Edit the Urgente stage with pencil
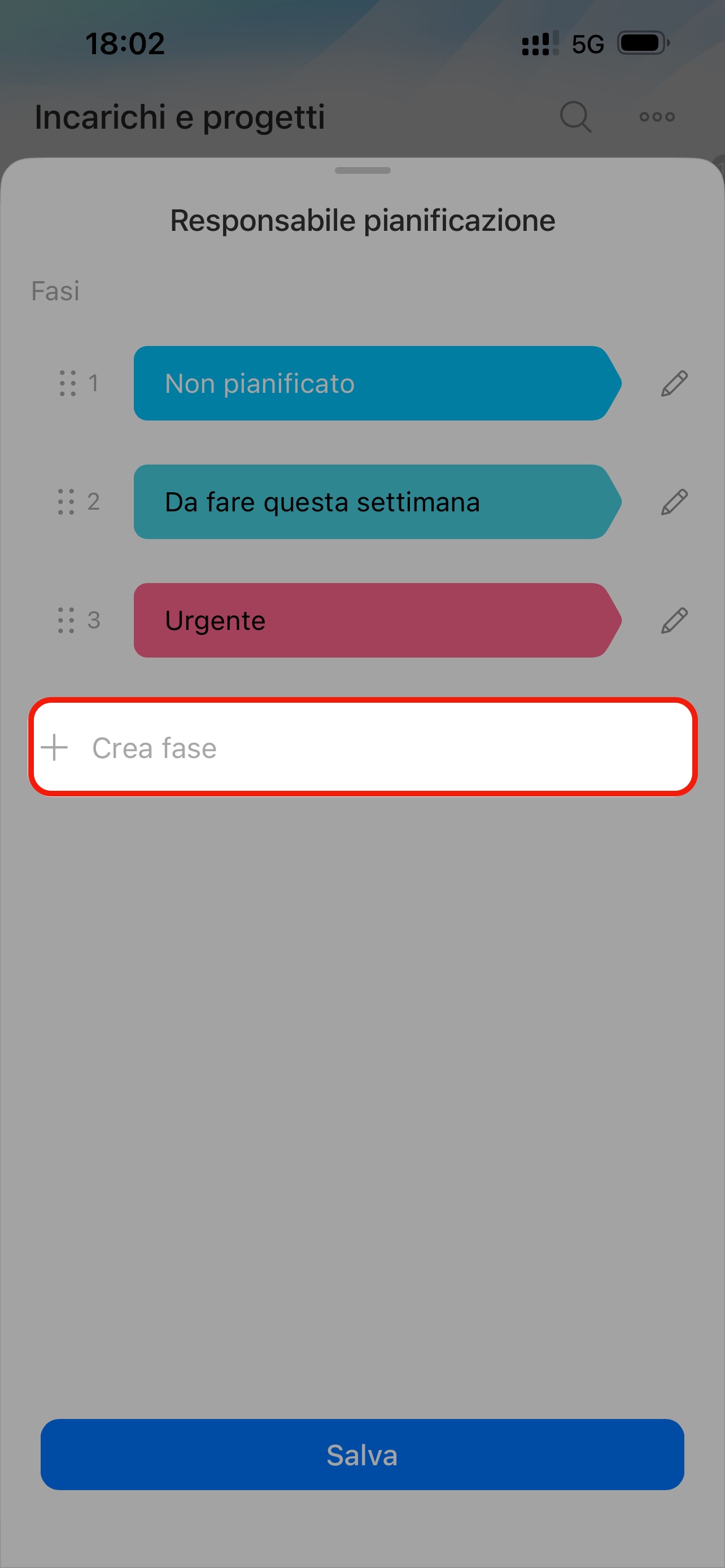725x1568 pixels. tap(674, 620)
